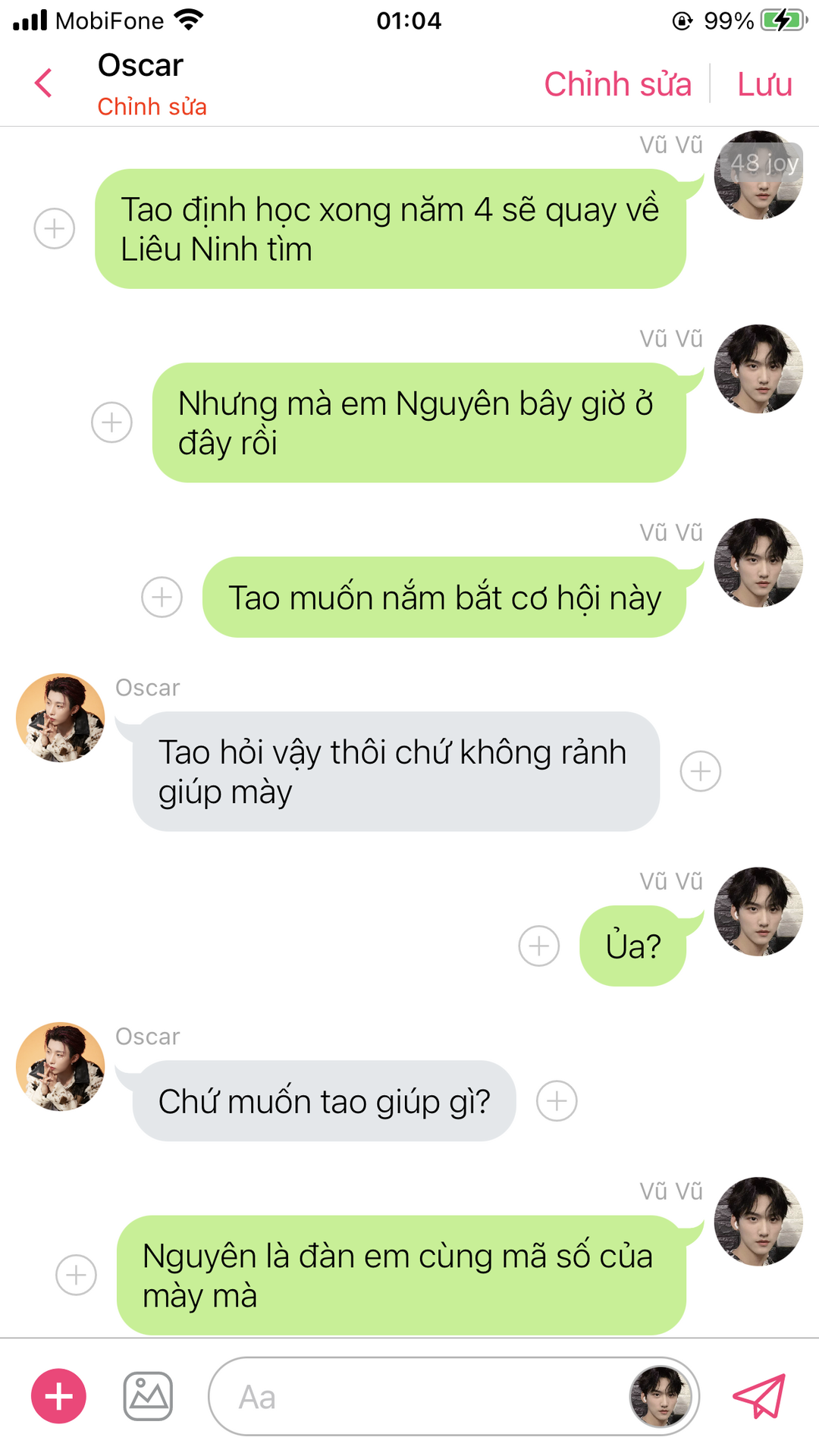819x1456 pixels.
Task: Attach a picture with the image icon
Action: tap(148, 1396)
